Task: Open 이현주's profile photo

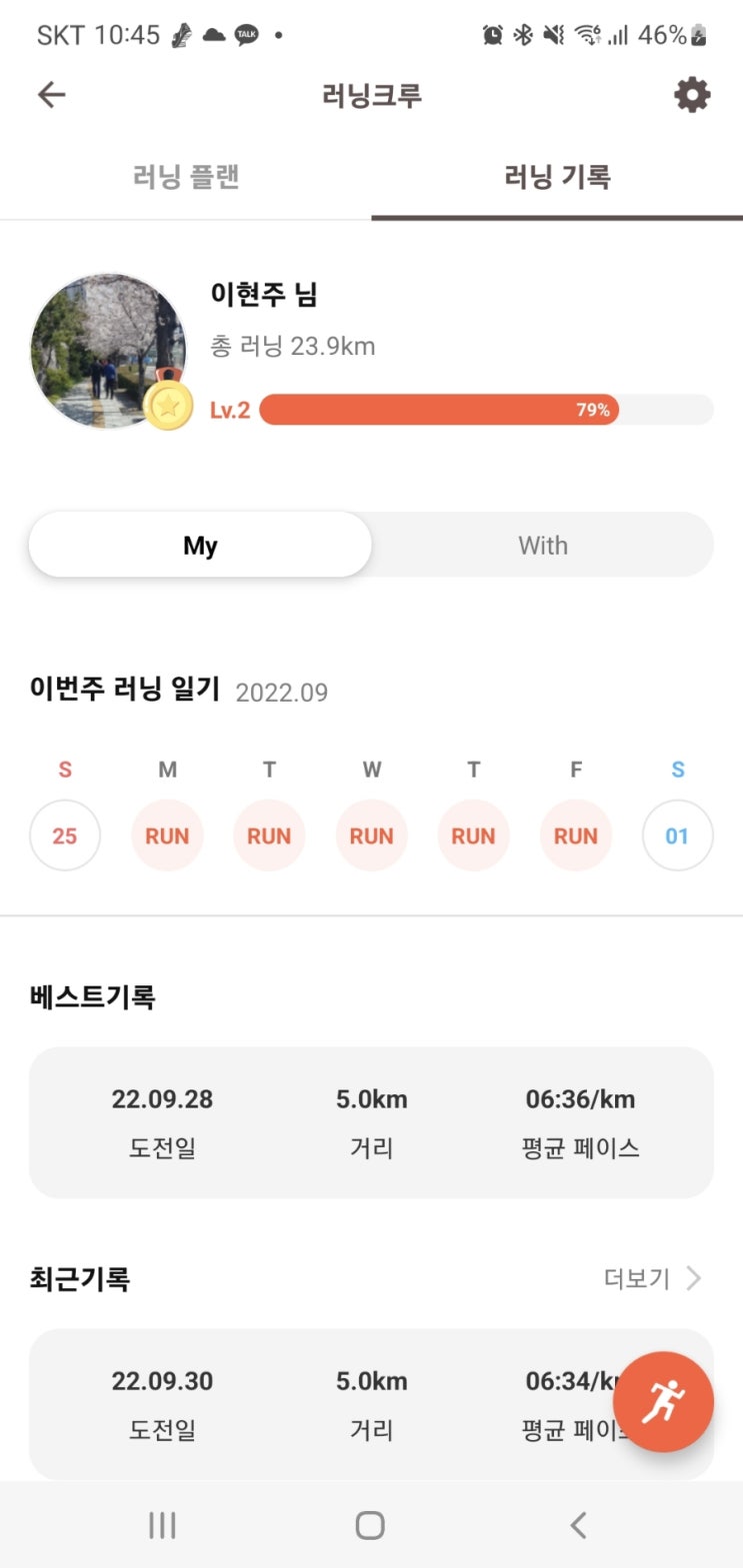Action: [x=108, y=351]
